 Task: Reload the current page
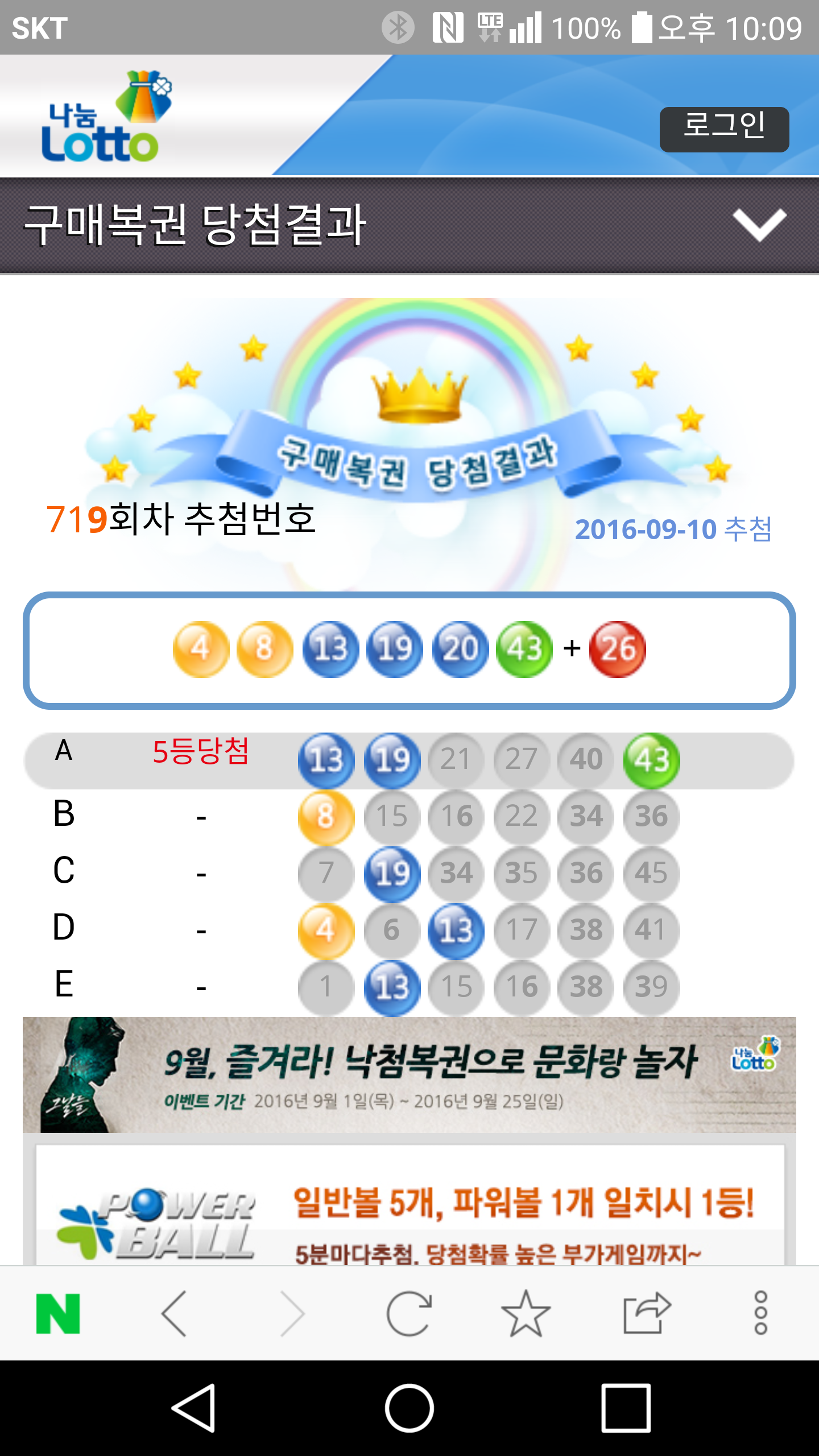pyautogui.click(x=409, y=1314)
